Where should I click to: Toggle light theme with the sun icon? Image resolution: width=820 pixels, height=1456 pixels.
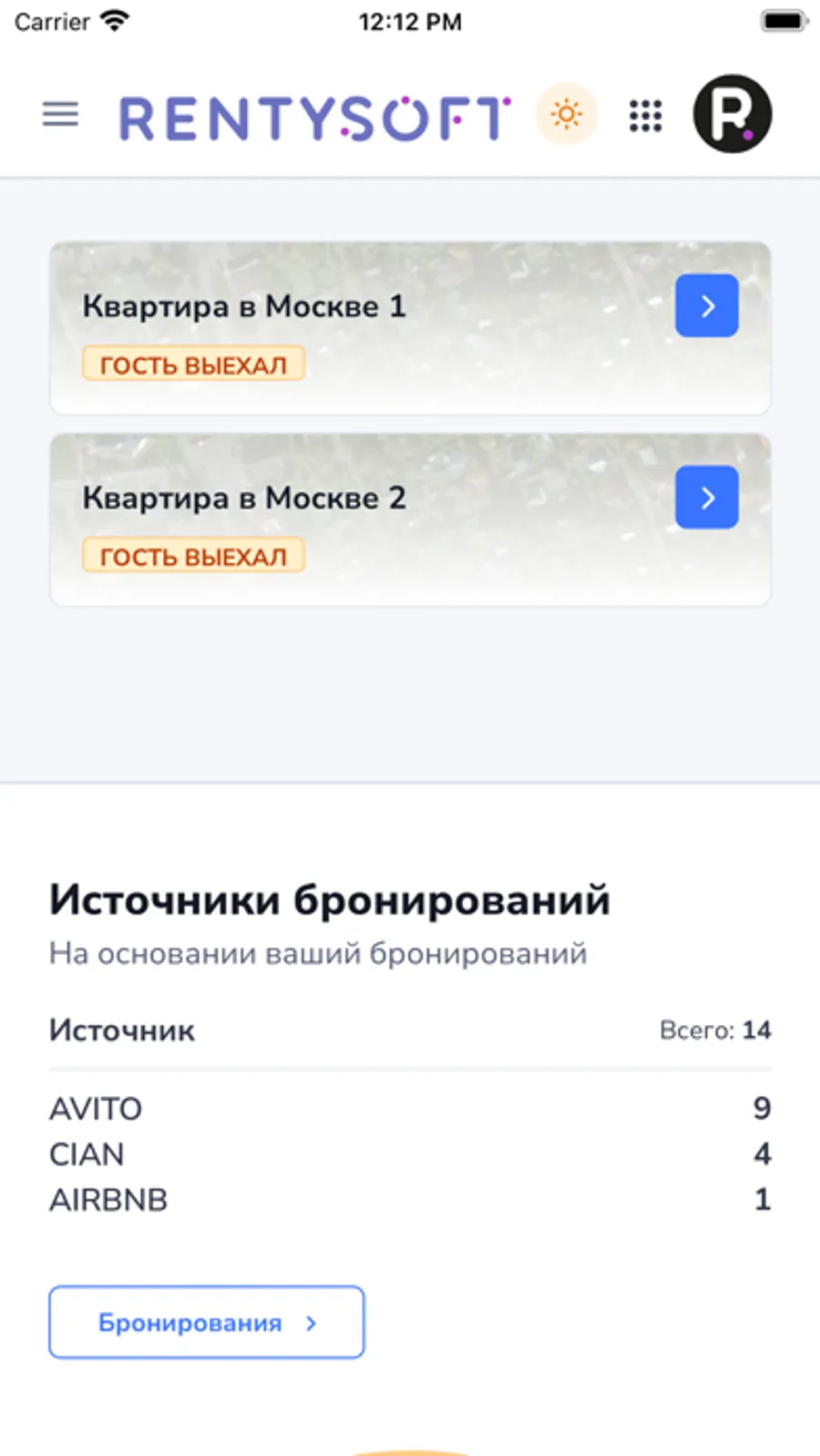(x=566, y=114)
